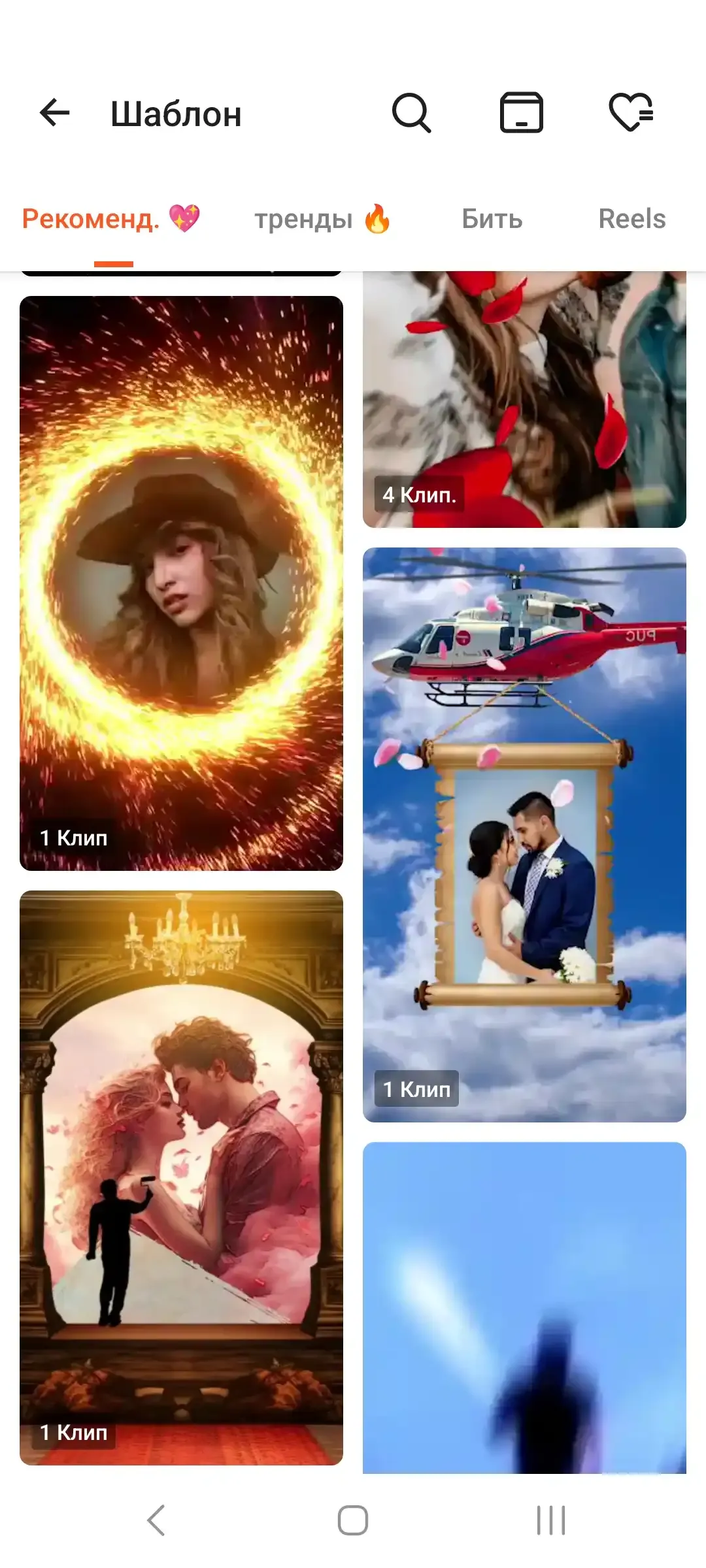This screenshot has height=1568, width=706.
Task: Go back using the arrow icon
Action: (x=55, y=113)
